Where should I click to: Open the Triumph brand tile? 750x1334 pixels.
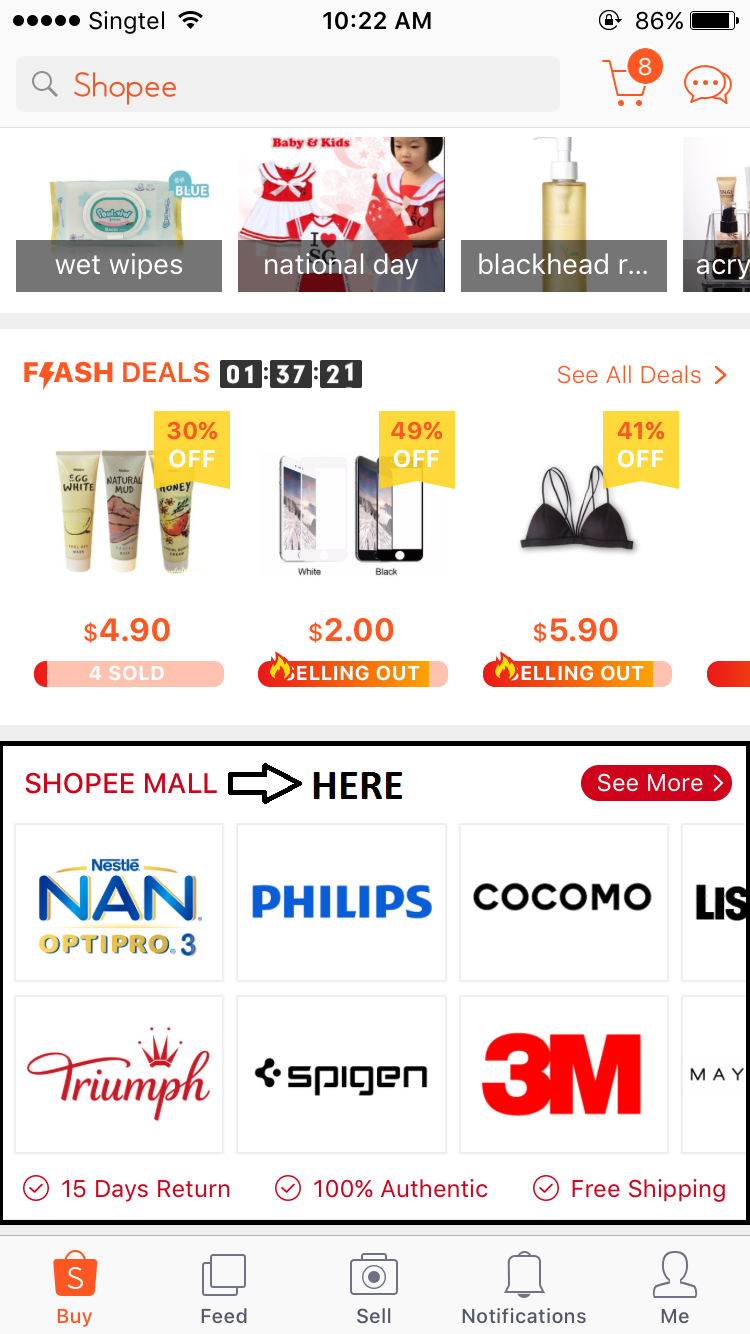point(119,1075)
